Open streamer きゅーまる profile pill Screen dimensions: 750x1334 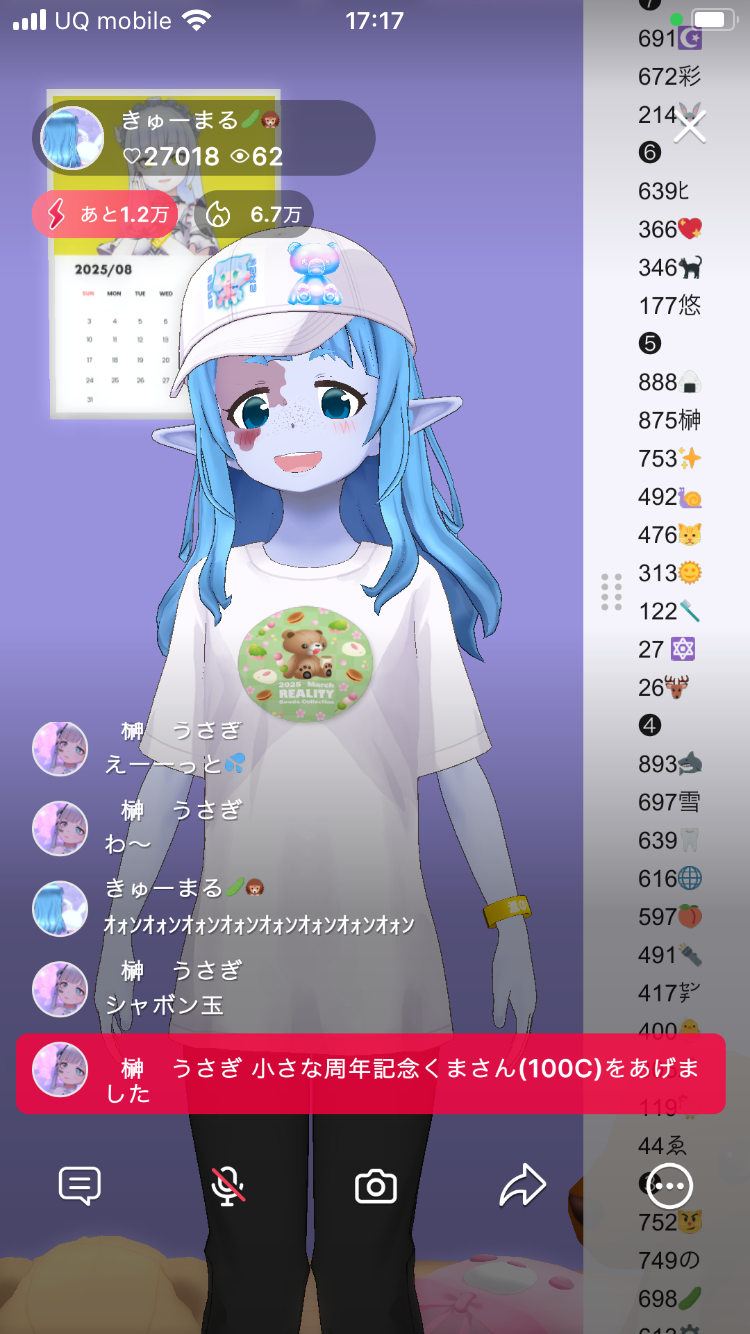[x=203, y=138]
